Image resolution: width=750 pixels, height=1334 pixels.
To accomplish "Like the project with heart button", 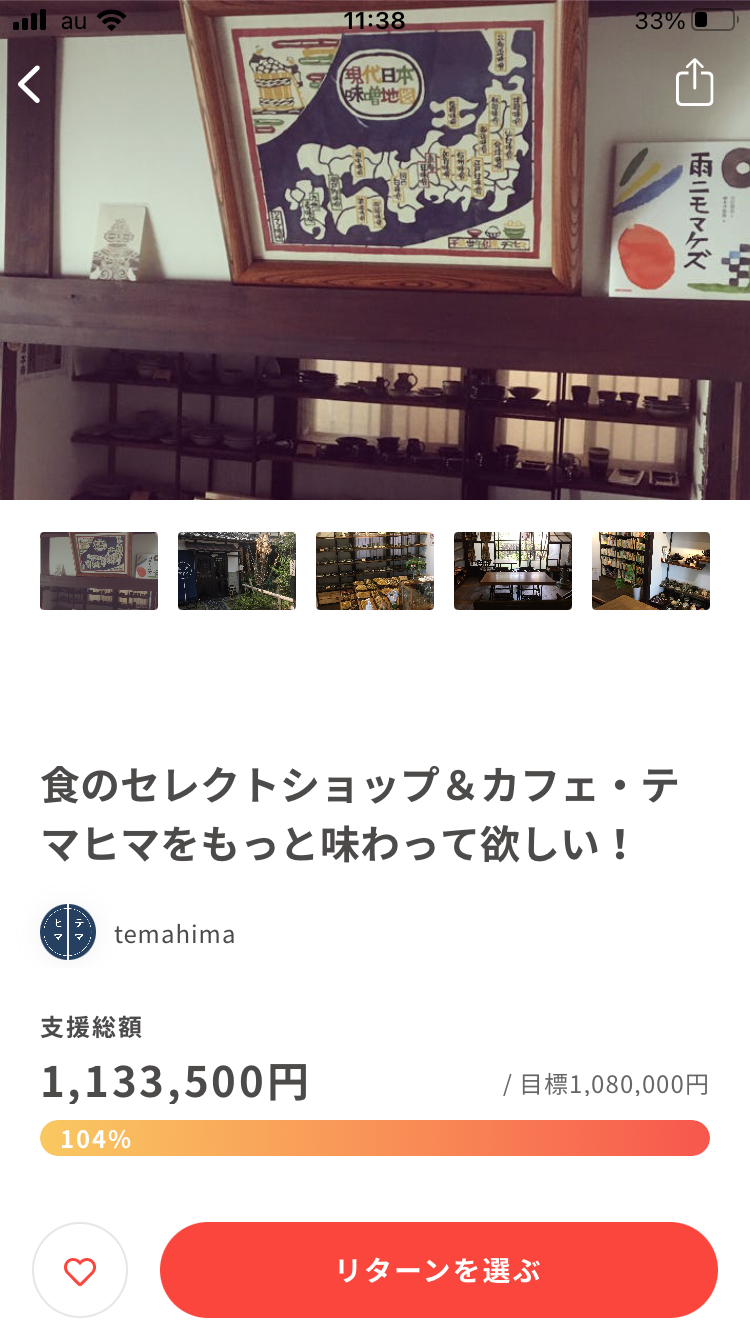I will pos(80,1270).
